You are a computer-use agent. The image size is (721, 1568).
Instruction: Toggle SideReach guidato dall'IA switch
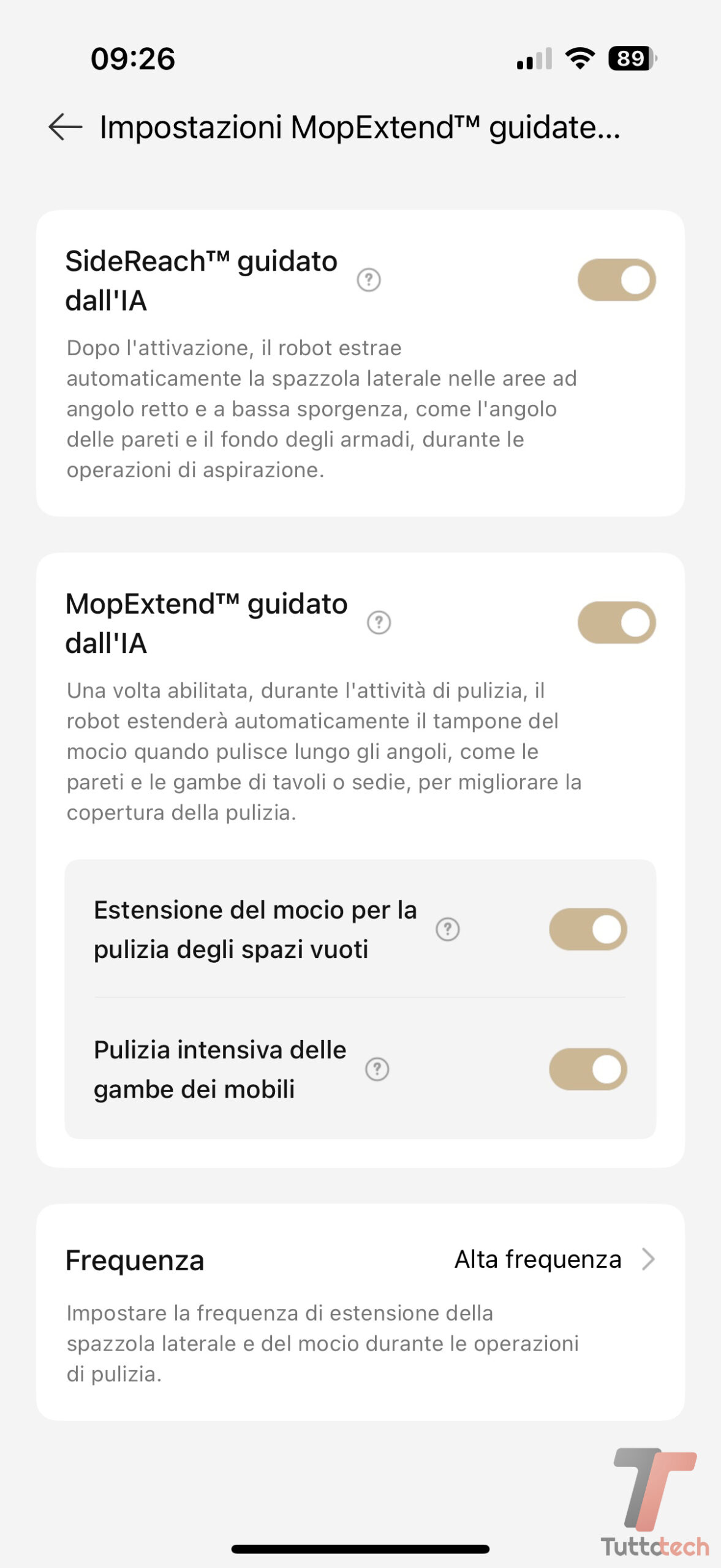(x=616, y=280)
